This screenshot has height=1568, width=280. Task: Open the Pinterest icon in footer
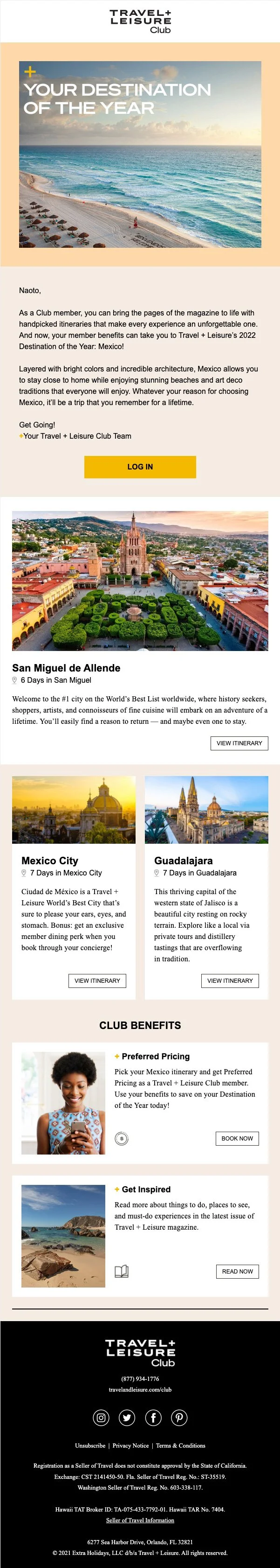pyautogui.click(x=179, y=1418)
